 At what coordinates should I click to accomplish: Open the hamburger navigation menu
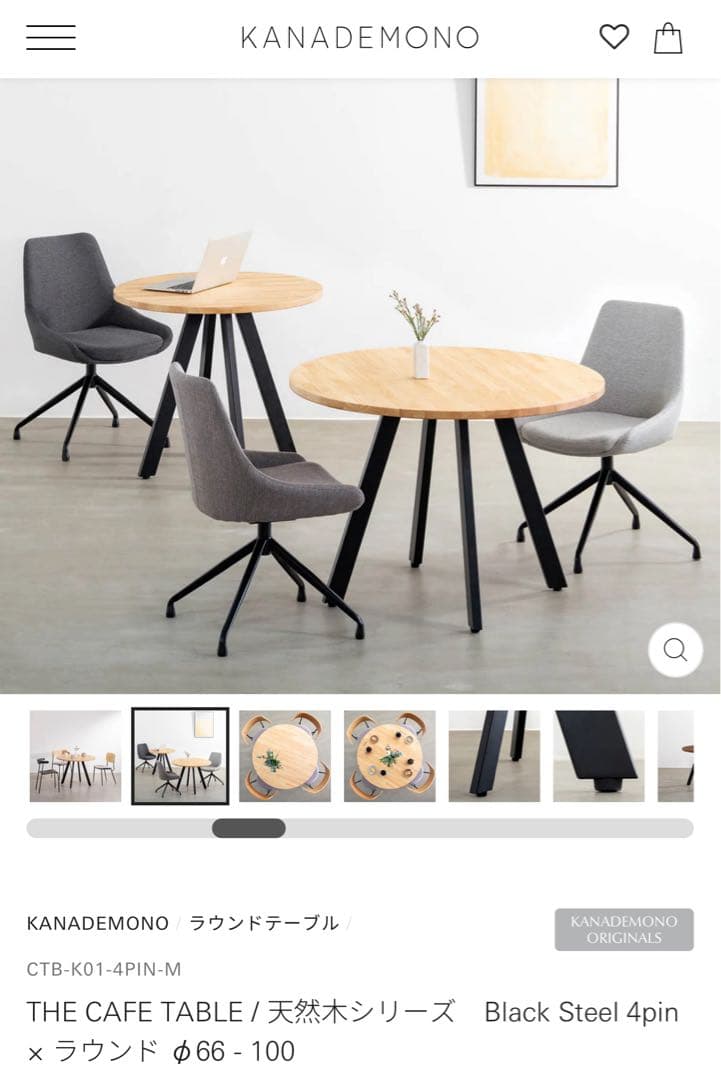(51, 38)
